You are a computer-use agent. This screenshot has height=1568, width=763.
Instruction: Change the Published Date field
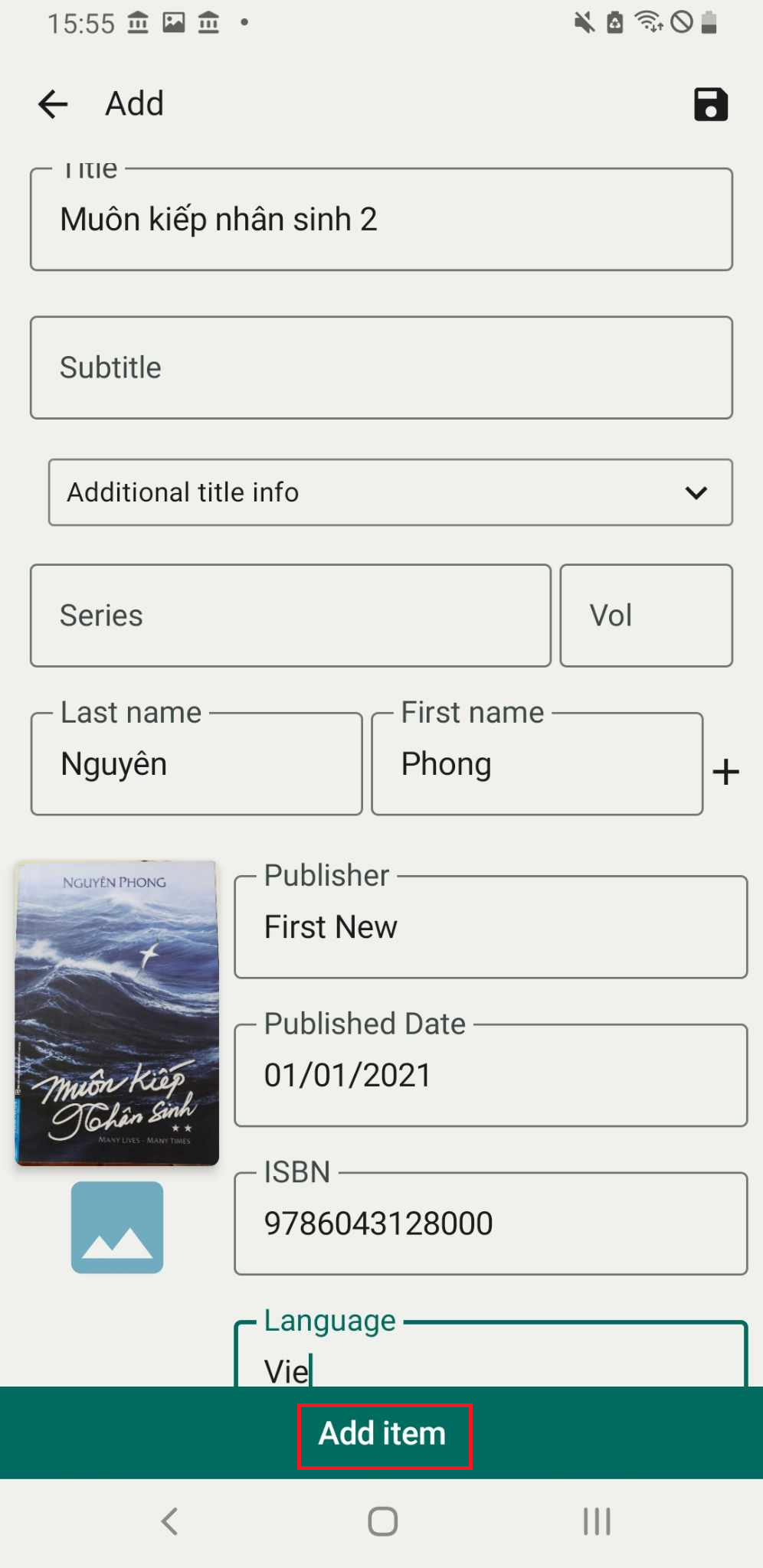pos(491,1075)
